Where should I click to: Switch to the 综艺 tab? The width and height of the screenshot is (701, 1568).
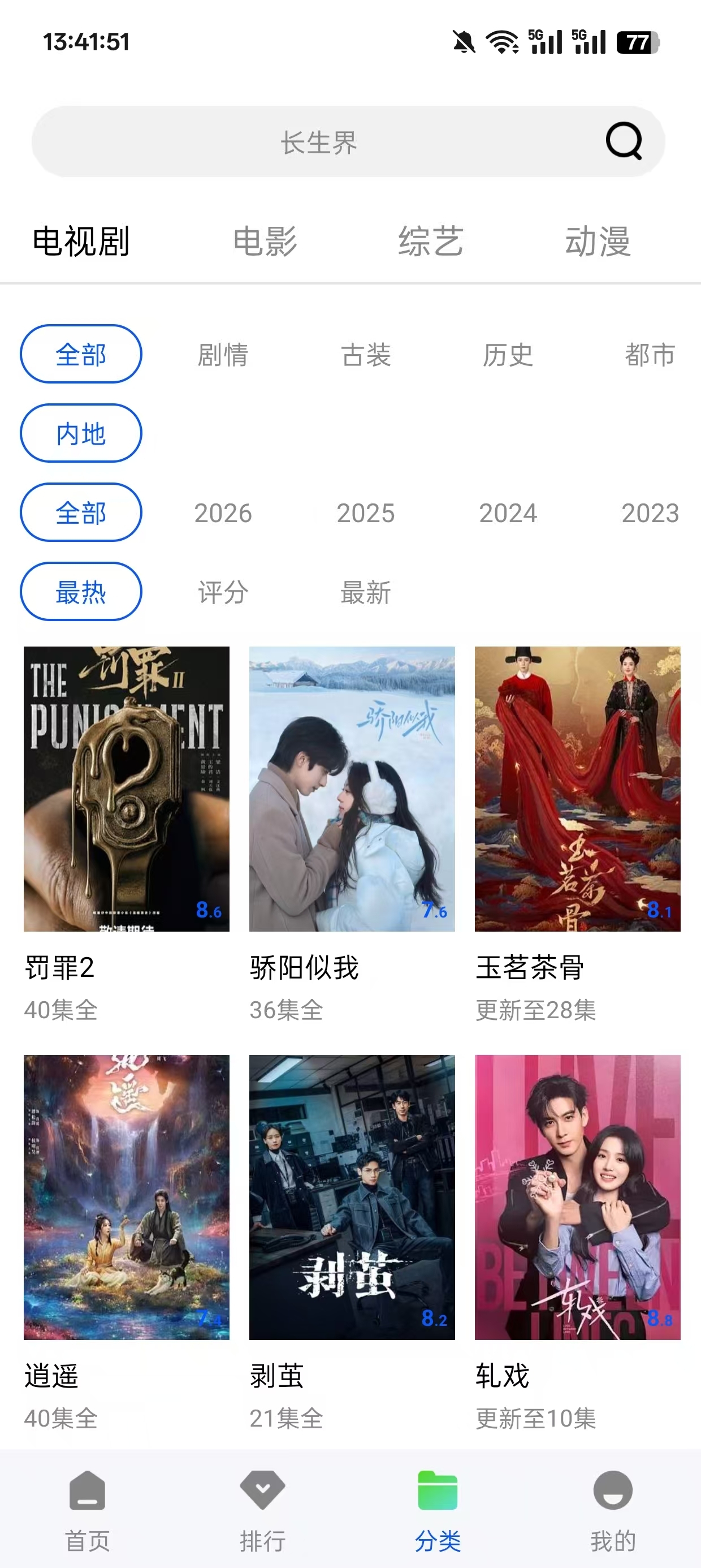(x=431, y=242)
